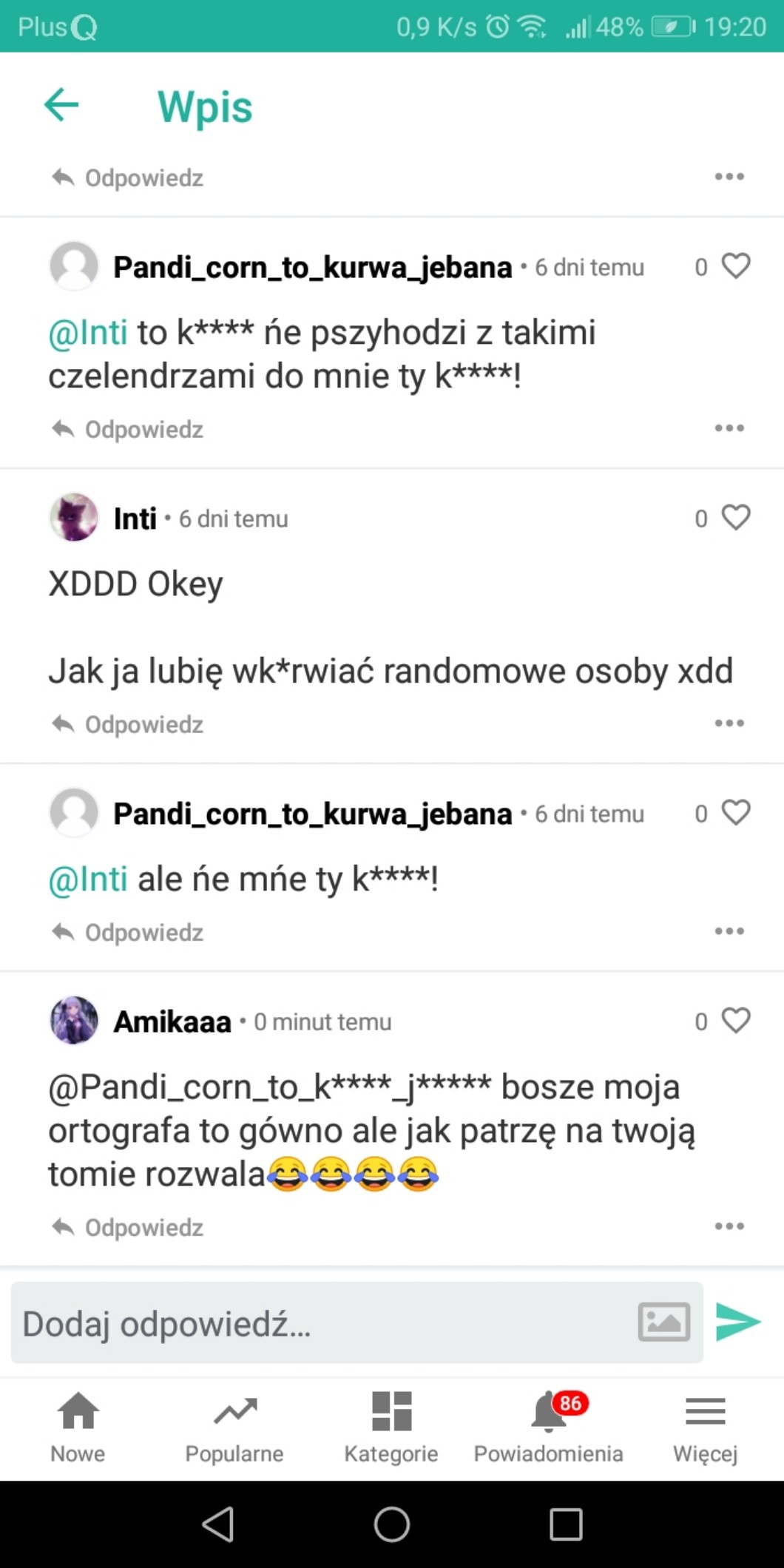Image resolution: width=784 pixels, height=1568 pixels.
Task: Tap the @Inti mention in "ale ńe mńe" reply
Action: [x=88, y=879]
